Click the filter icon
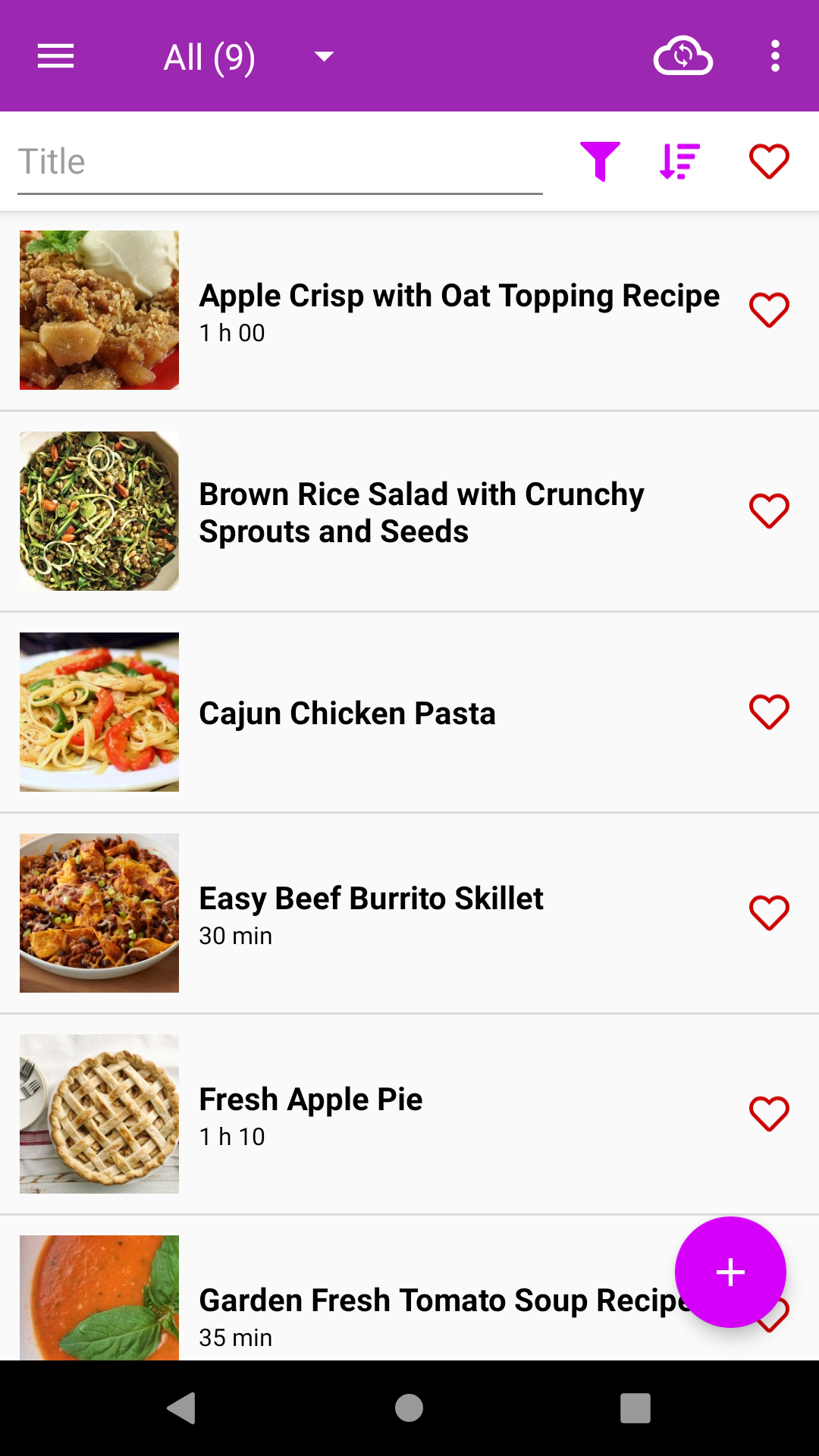 (601, 160)
